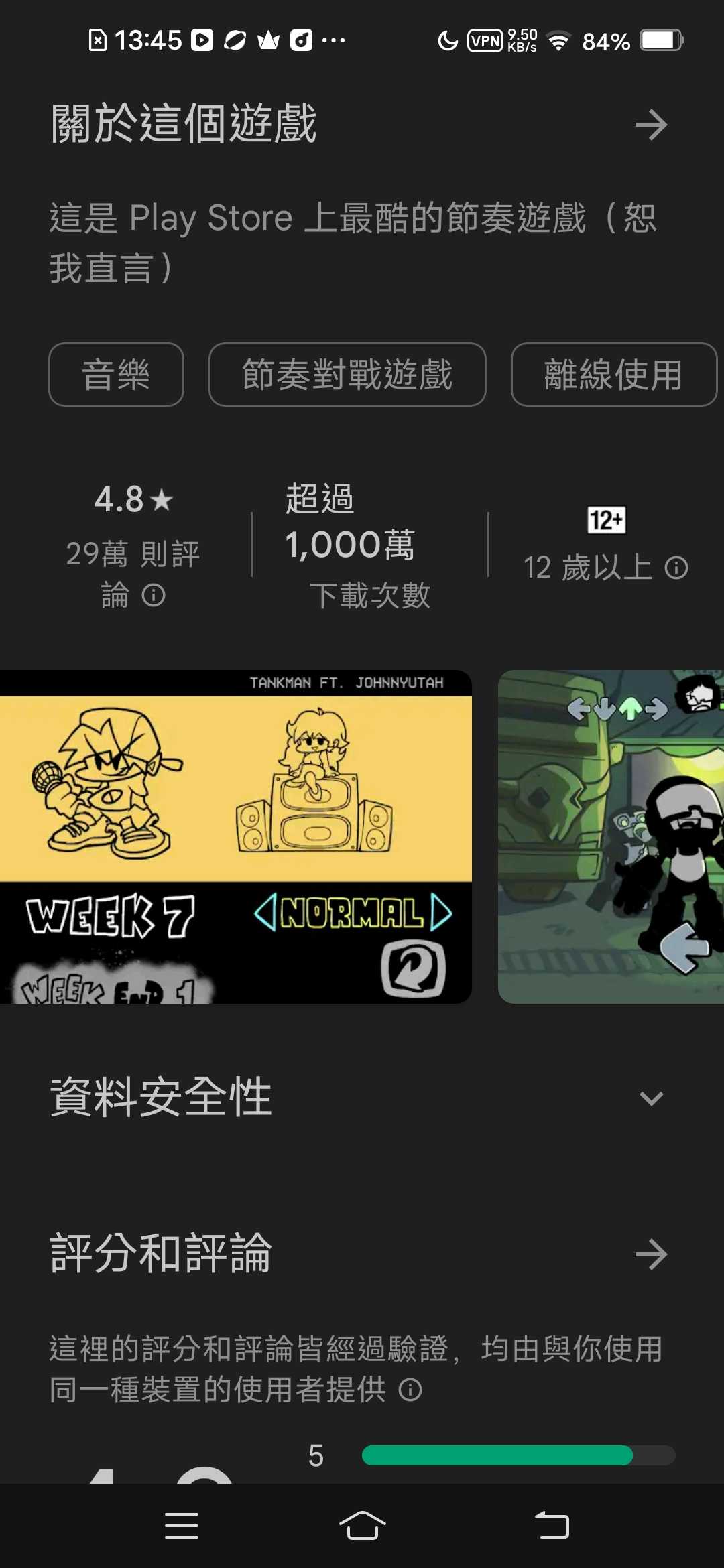
Task: Go to the home screen
Action: (x=362, y=1526)
